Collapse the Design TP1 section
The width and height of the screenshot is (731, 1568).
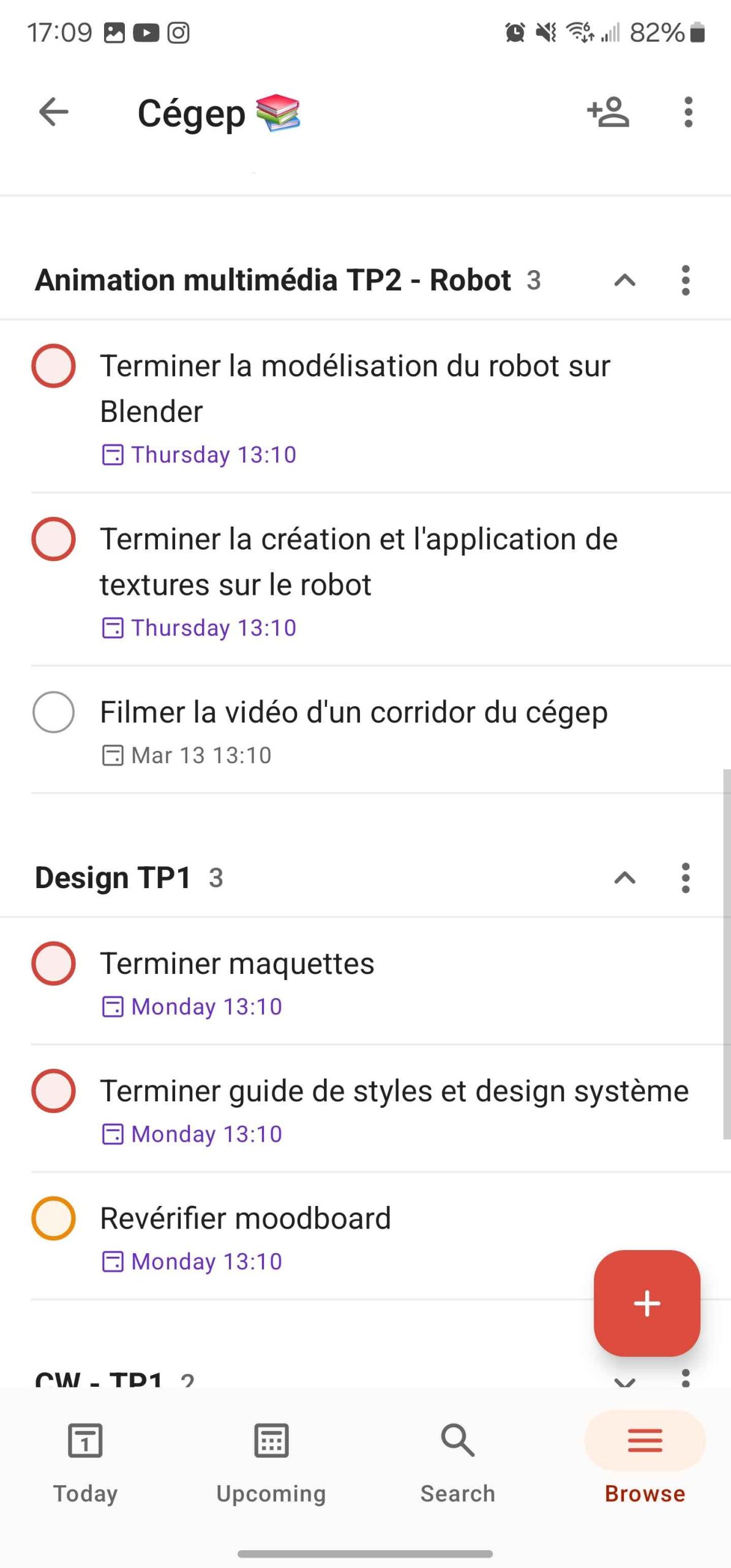click(624, 878)
